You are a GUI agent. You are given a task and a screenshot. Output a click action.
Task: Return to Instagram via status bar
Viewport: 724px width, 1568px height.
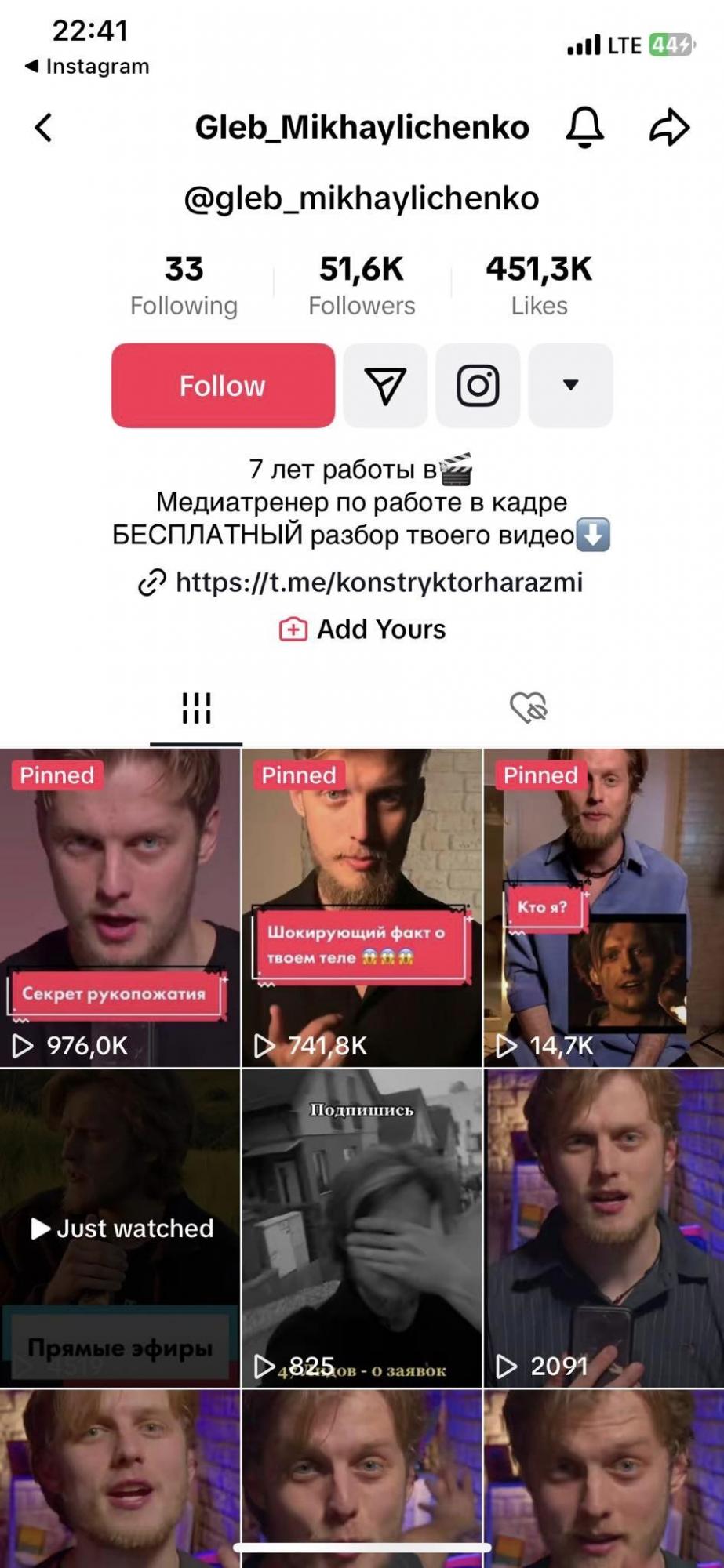click(x=86, y=67)
